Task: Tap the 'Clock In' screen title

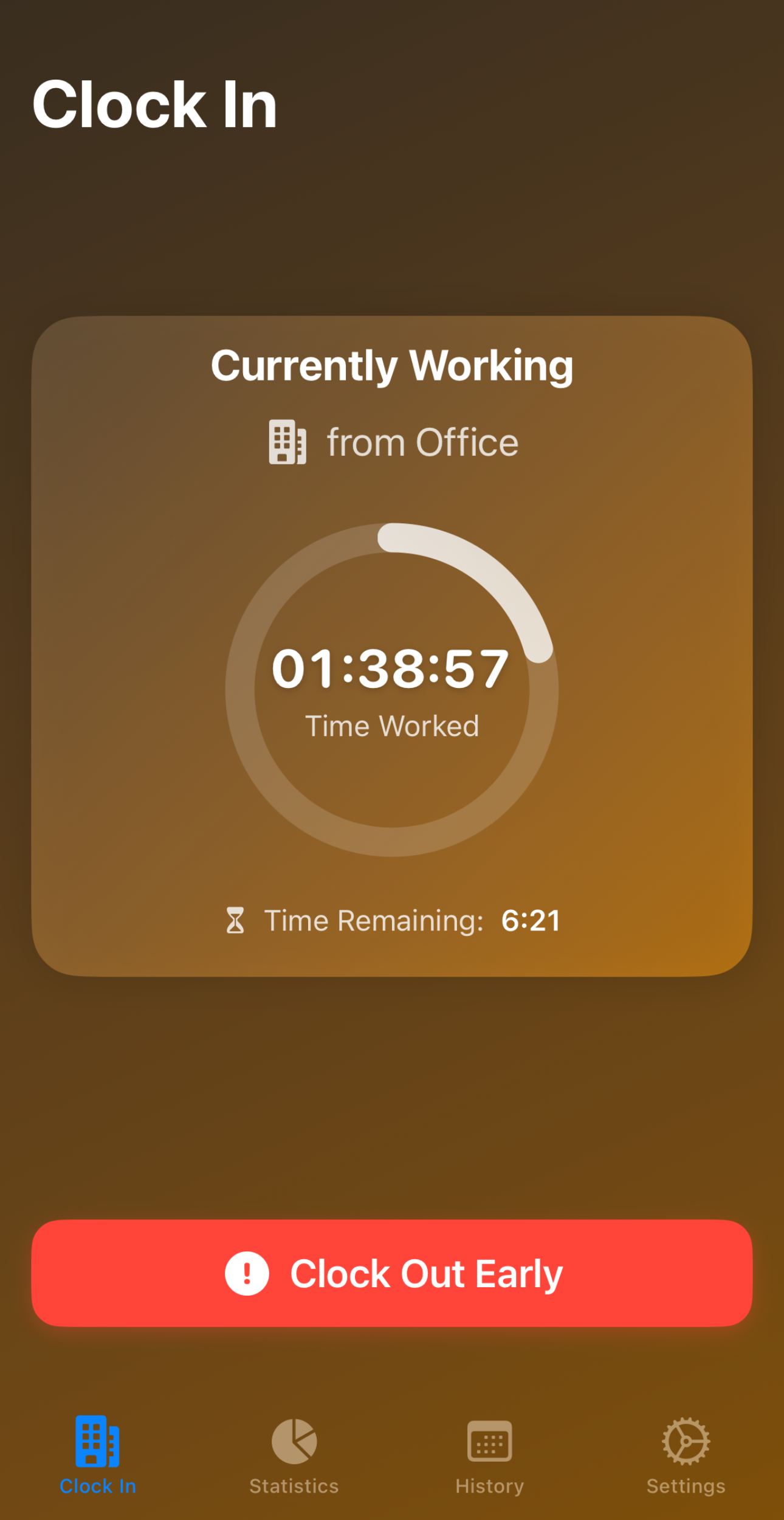Action: [x=154, y=105]
